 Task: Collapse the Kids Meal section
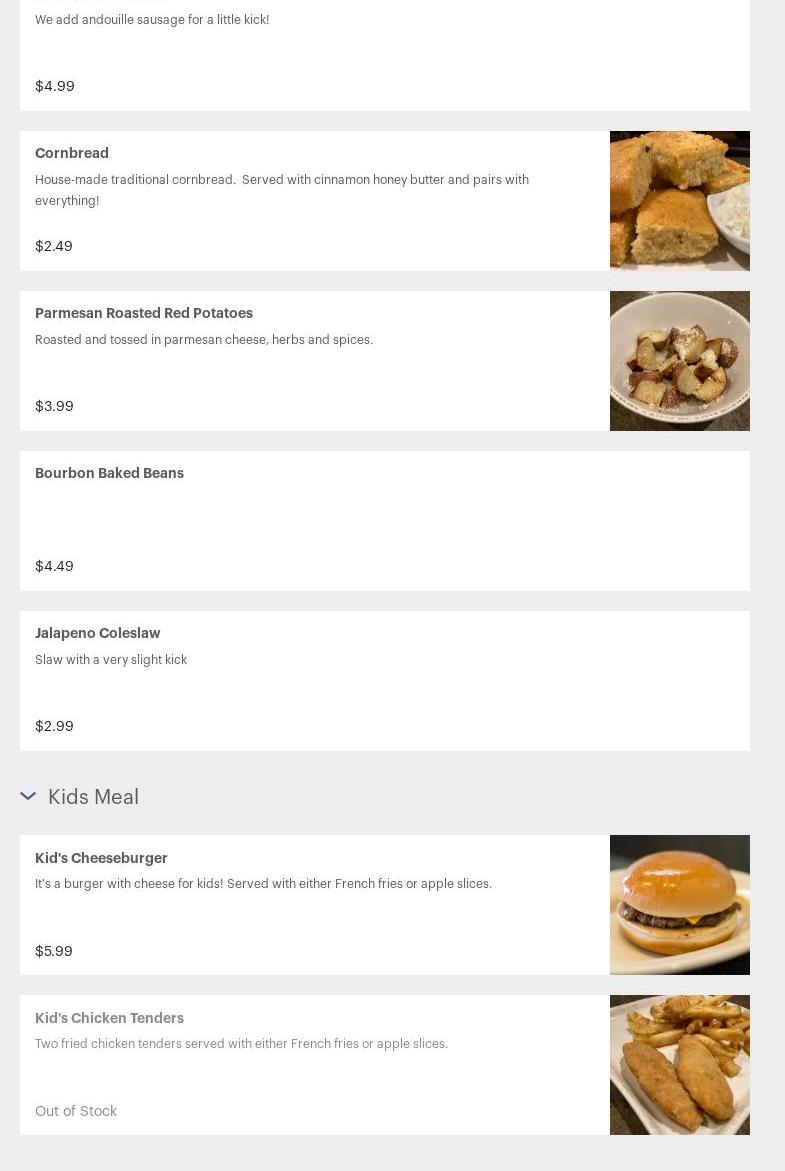tap(28, 797)
